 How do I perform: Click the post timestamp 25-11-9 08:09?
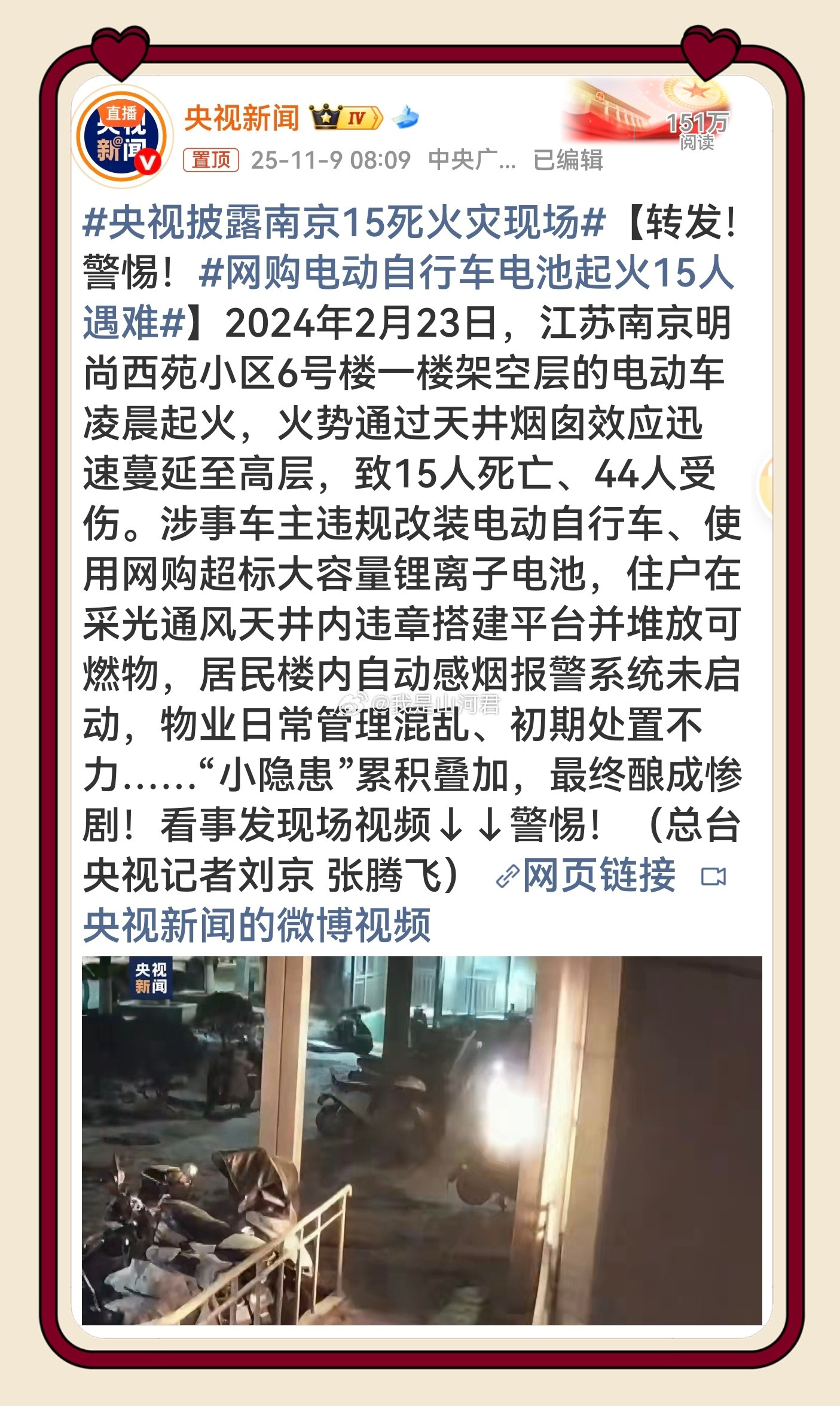[x=331, y=160]
